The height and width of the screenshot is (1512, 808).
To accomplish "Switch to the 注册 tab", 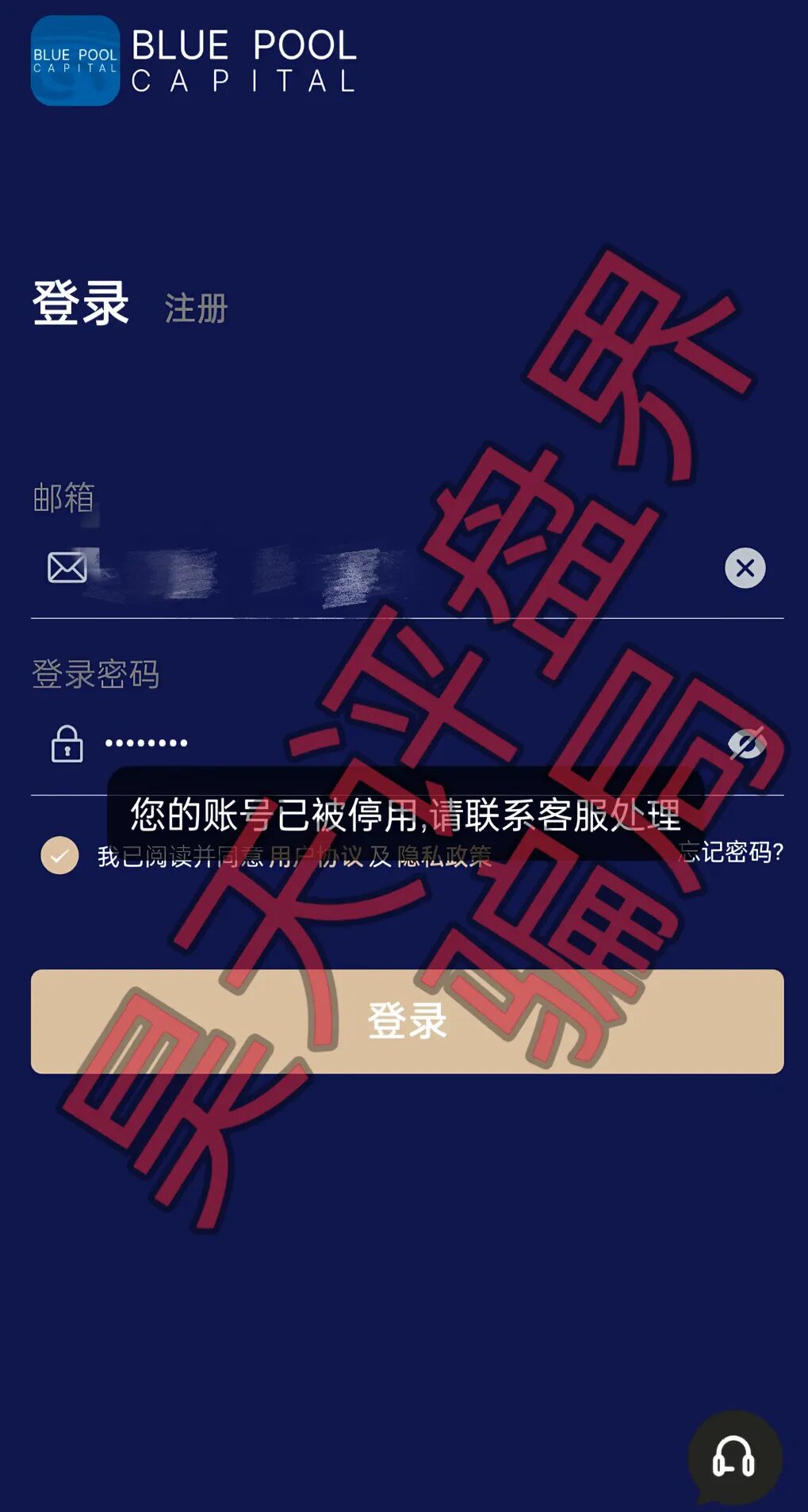I will (x=196, y=308).
